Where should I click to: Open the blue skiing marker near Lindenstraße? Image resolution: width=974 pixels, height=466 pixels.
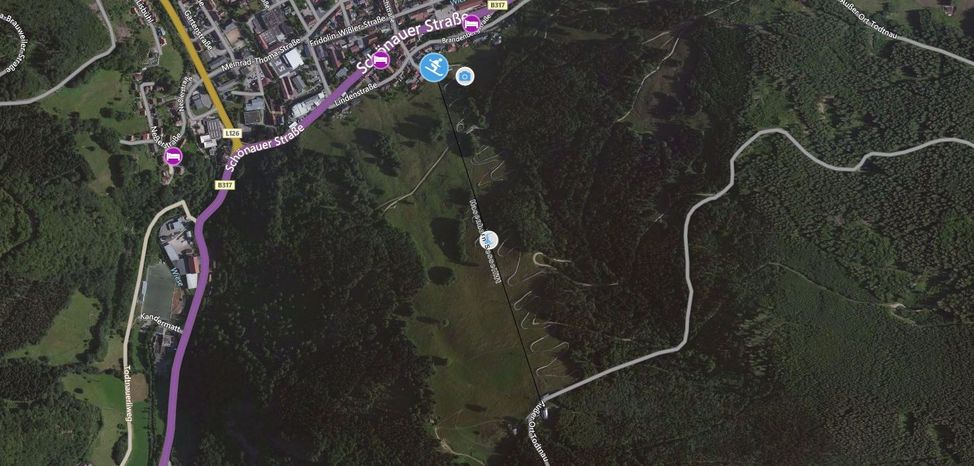(433, 68)
